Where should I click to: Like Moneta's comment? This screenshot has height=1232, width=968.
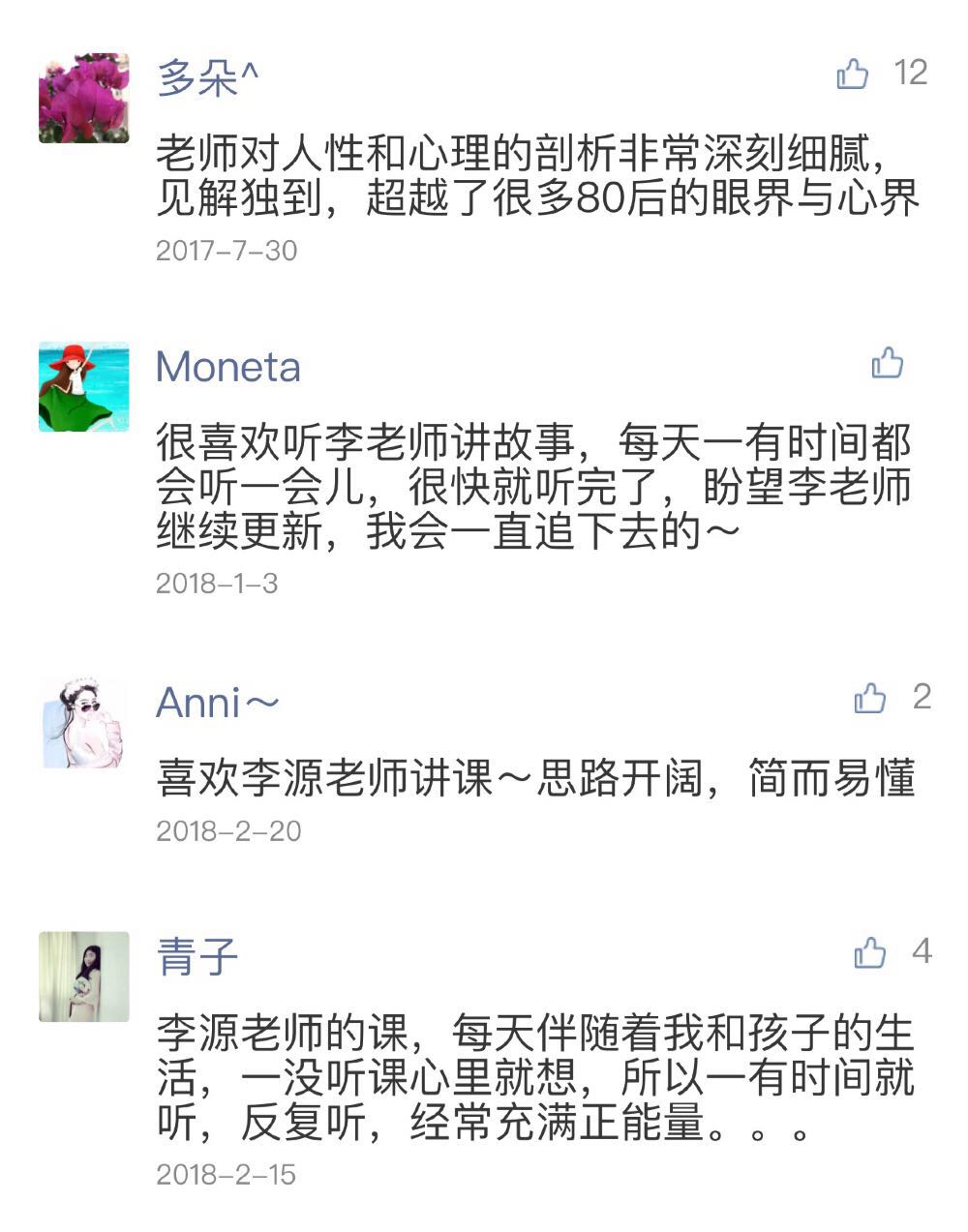[887, 364]
